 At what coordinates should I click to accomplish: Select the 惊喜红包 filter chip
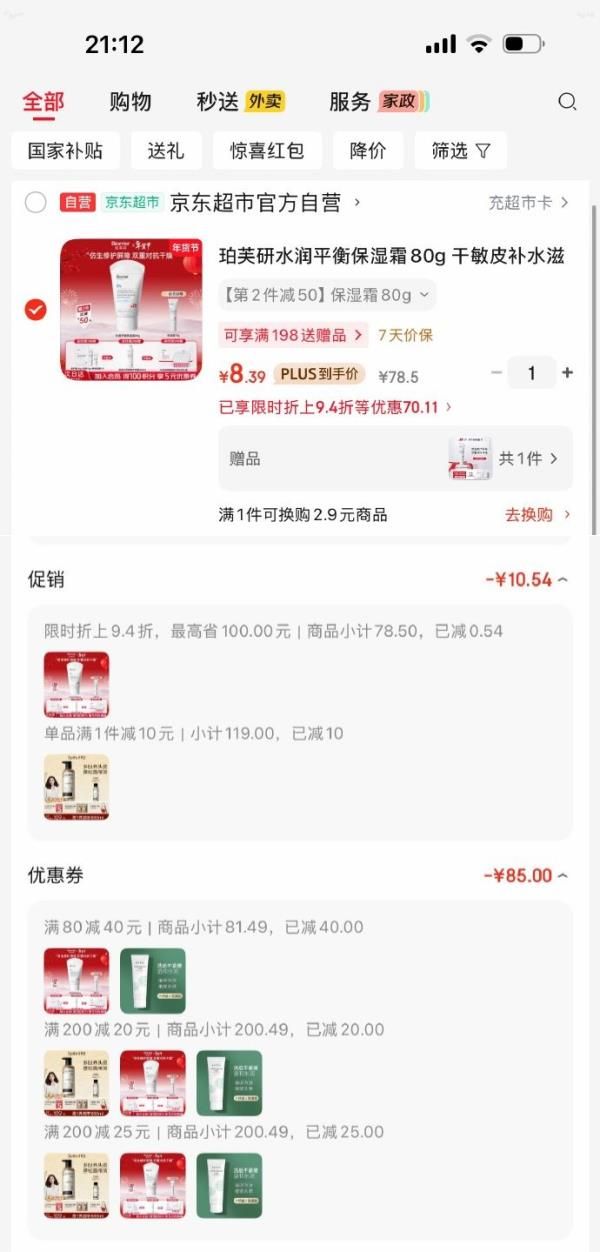click(x=267, y=151)
